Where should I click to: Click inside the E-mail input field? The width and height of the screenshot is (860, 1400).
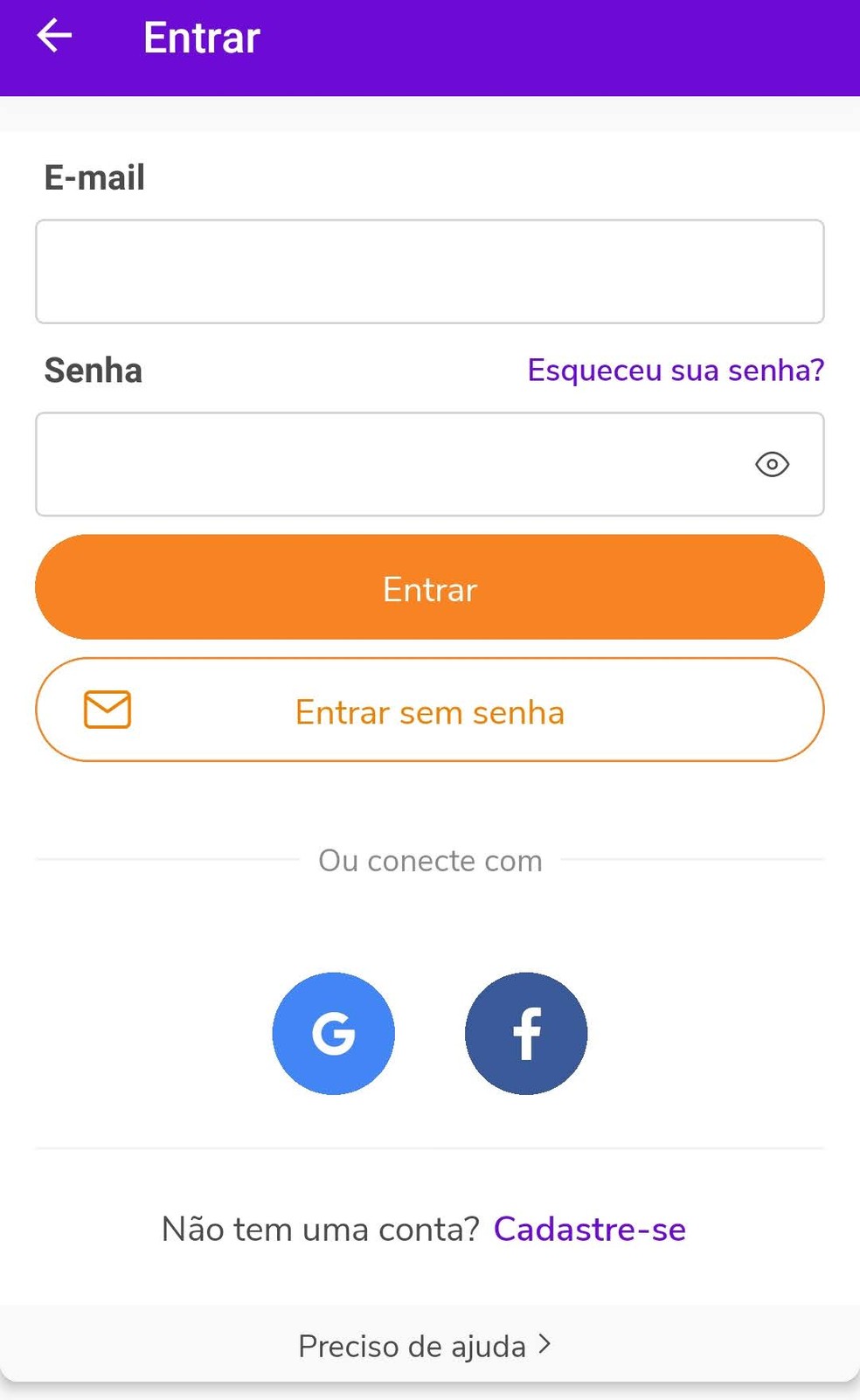[429, 272]
